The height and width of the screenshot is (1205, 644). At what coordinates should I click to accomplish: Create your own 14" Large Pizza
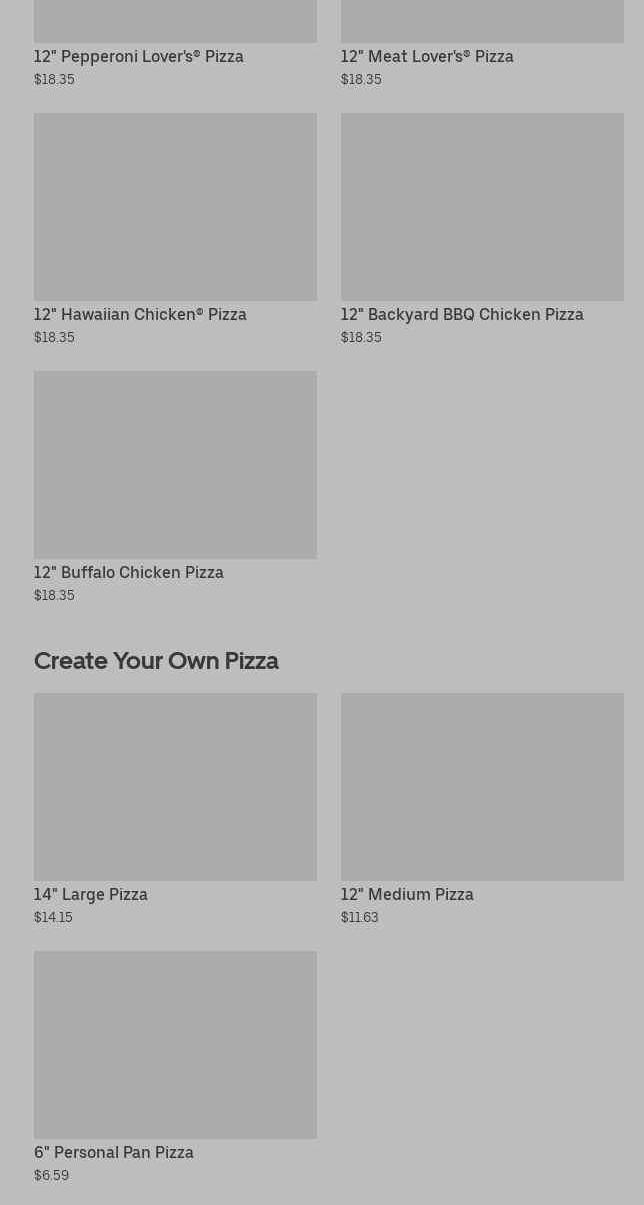pos(175,788)
